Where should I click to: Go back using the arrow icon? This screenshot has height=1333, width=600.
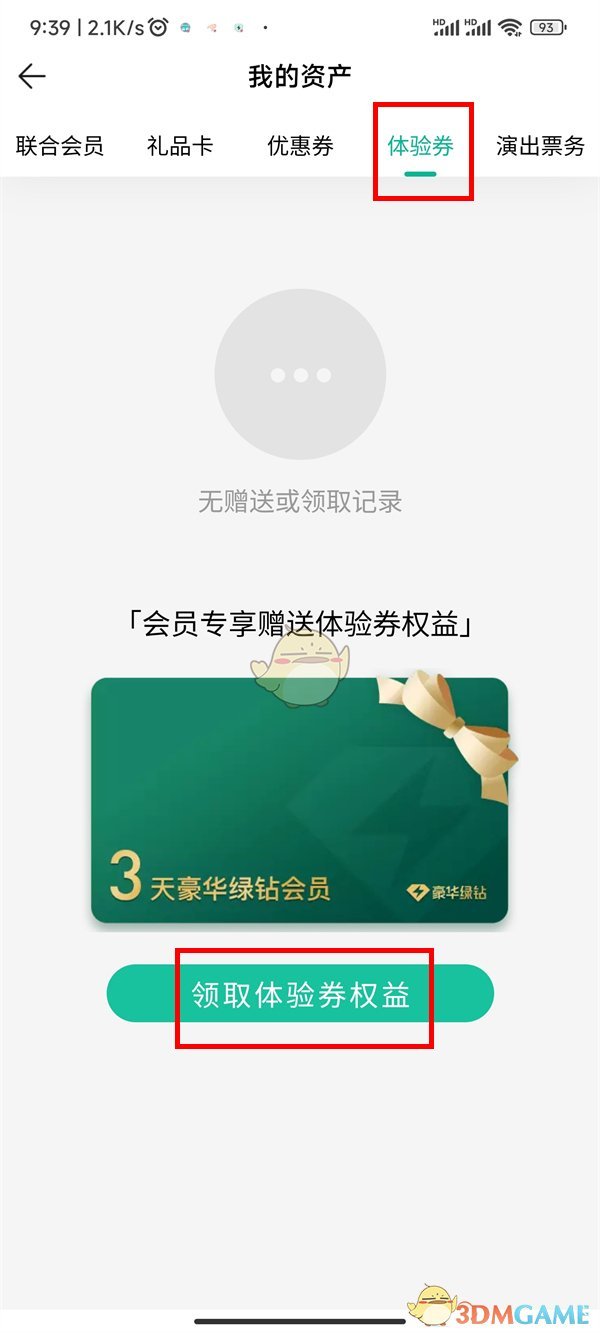point(32,76)
